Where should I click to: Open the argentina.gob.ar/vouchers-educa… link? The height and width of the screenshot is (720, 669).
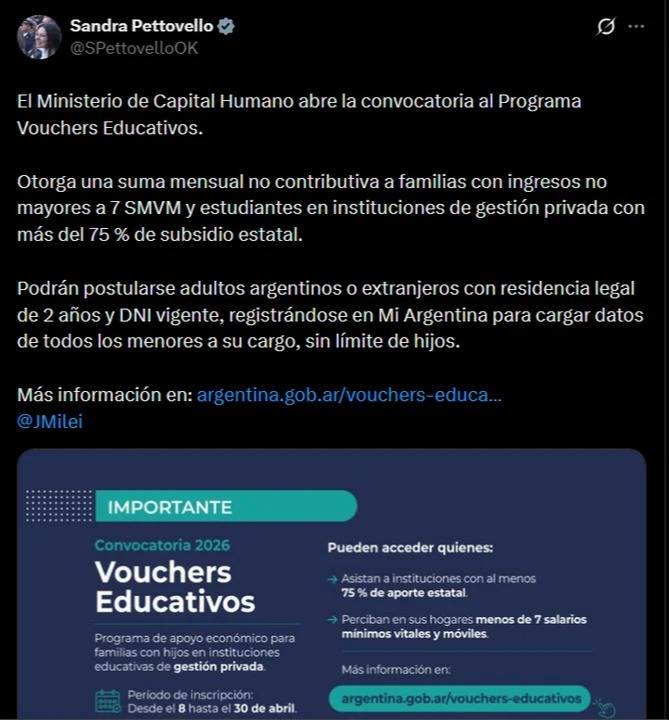pyautogui.click(x=349, y=394)
